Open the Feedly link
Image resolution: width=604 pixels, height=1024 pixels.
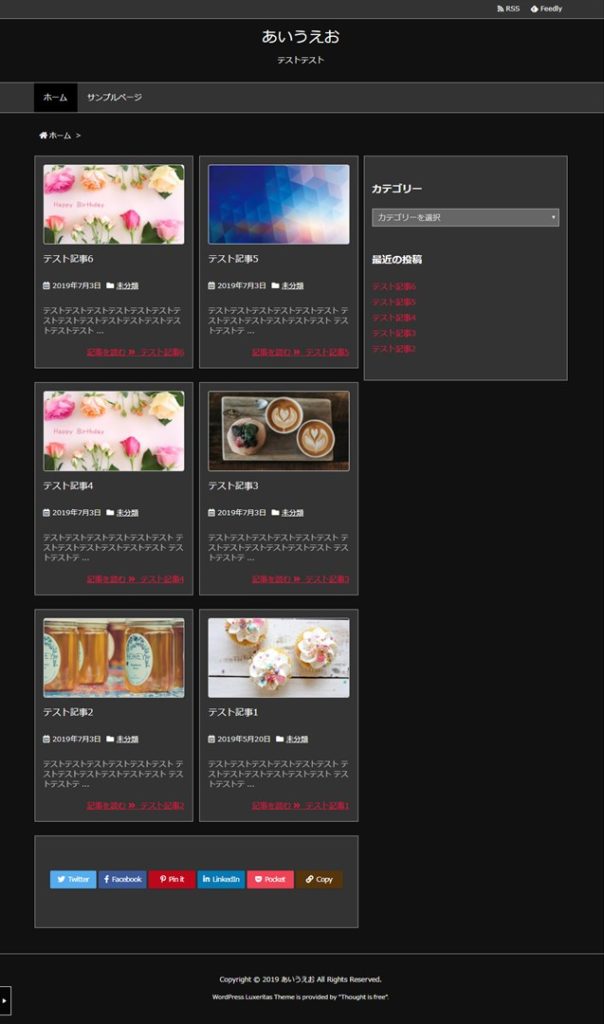point(546,9)
